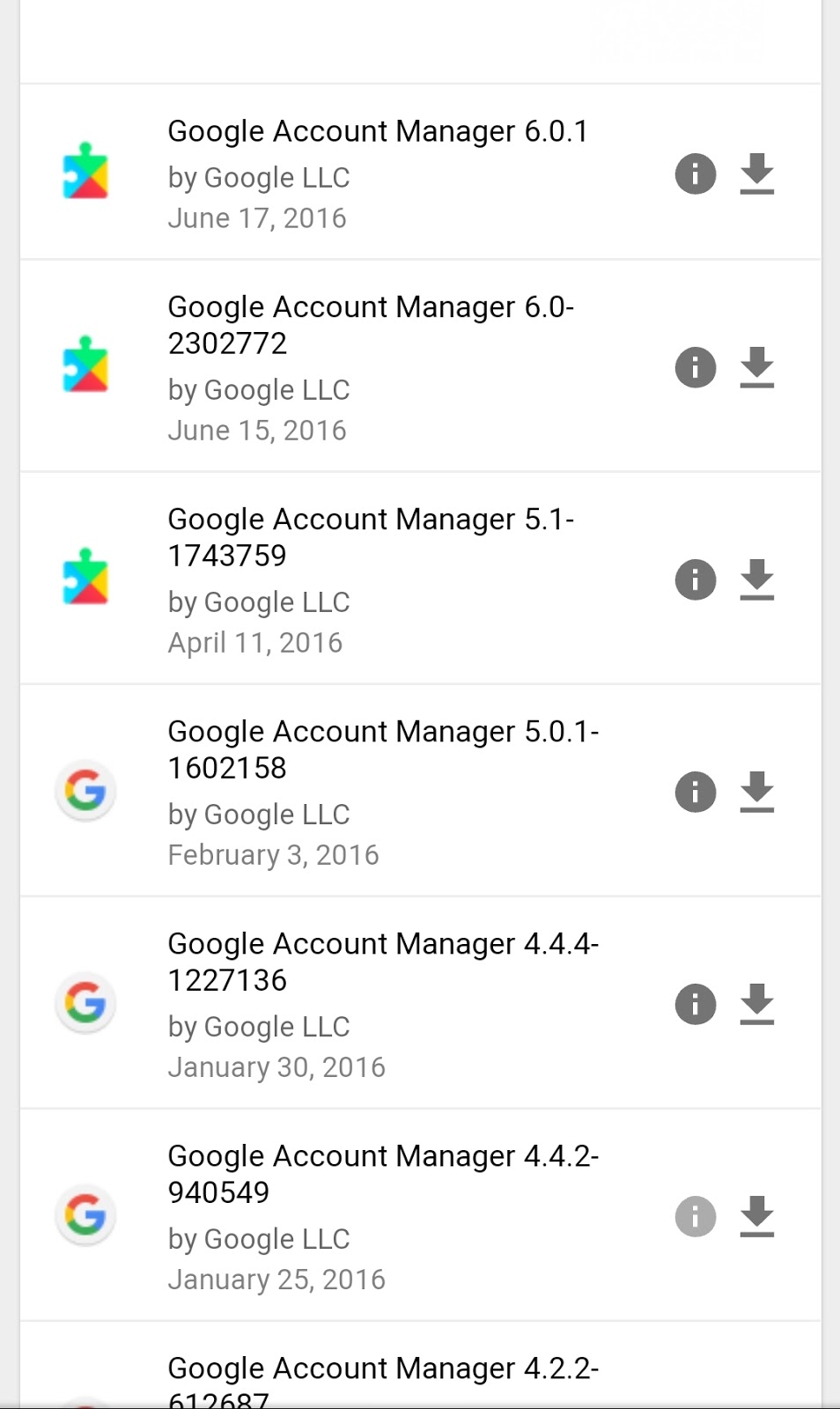Show info for version 6.0-2302772
Viewport: 840px width, 1409px height.
coord(696,367)
